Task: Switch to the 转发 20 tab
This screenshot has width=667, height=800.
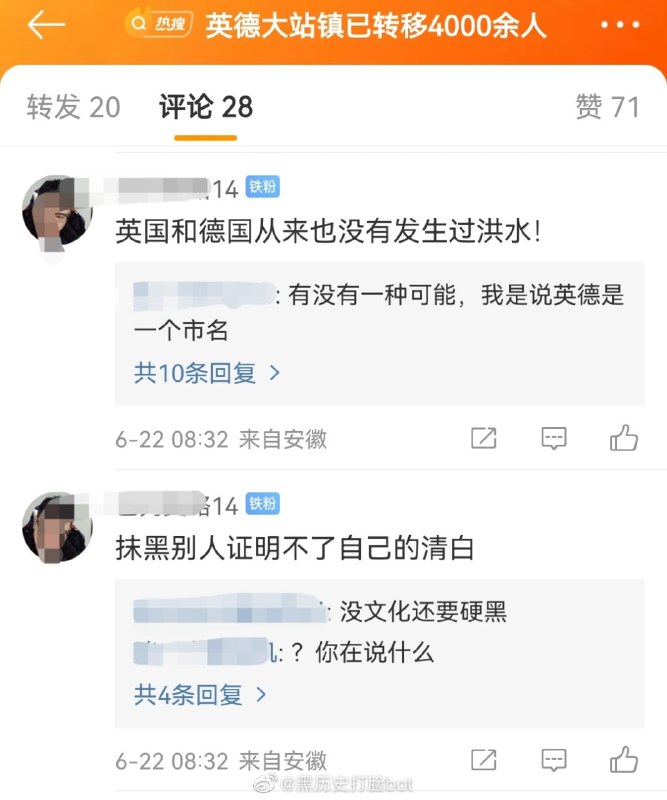Action: pyautogui.click(x=73, y=107)
